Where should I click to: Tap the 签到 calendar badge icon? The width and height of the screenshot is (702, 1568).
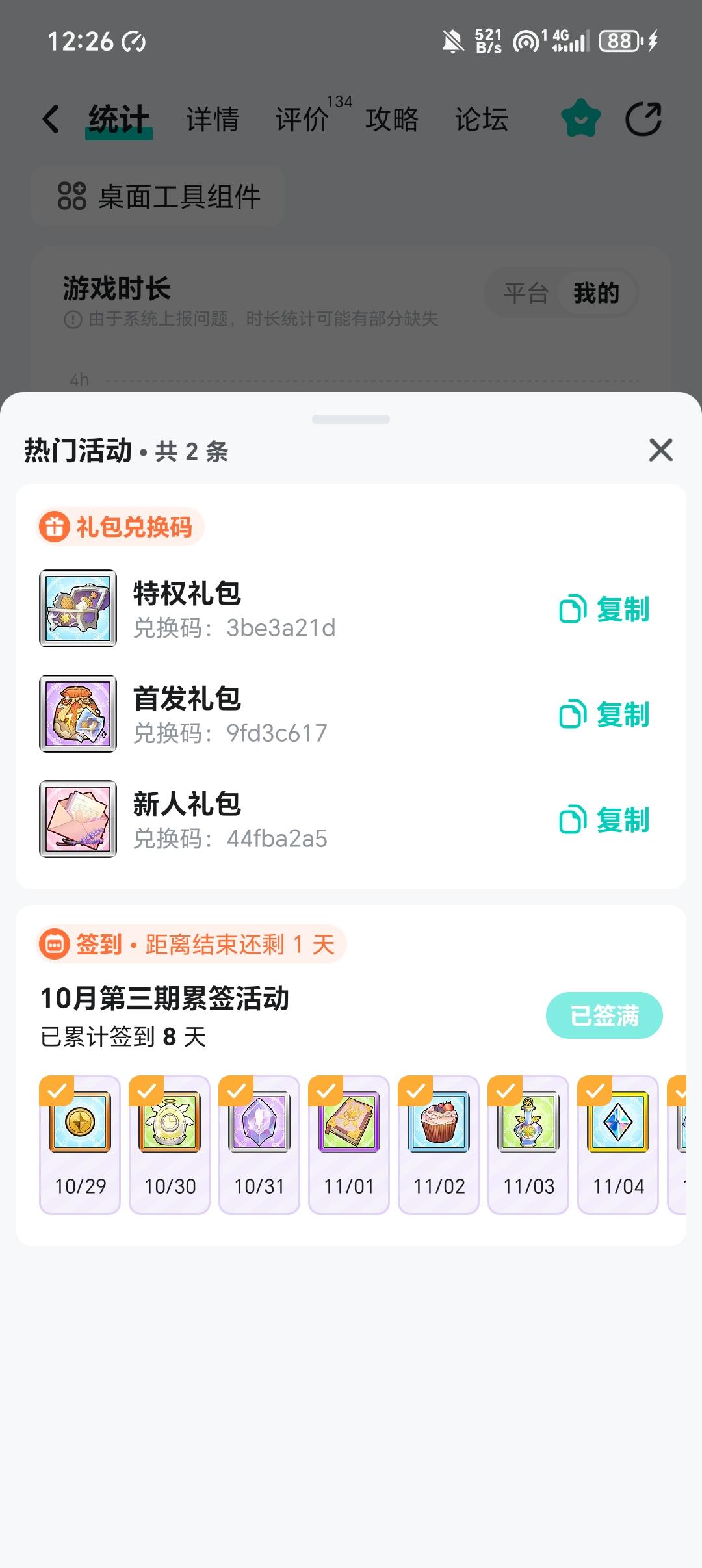tap(56, 944)
